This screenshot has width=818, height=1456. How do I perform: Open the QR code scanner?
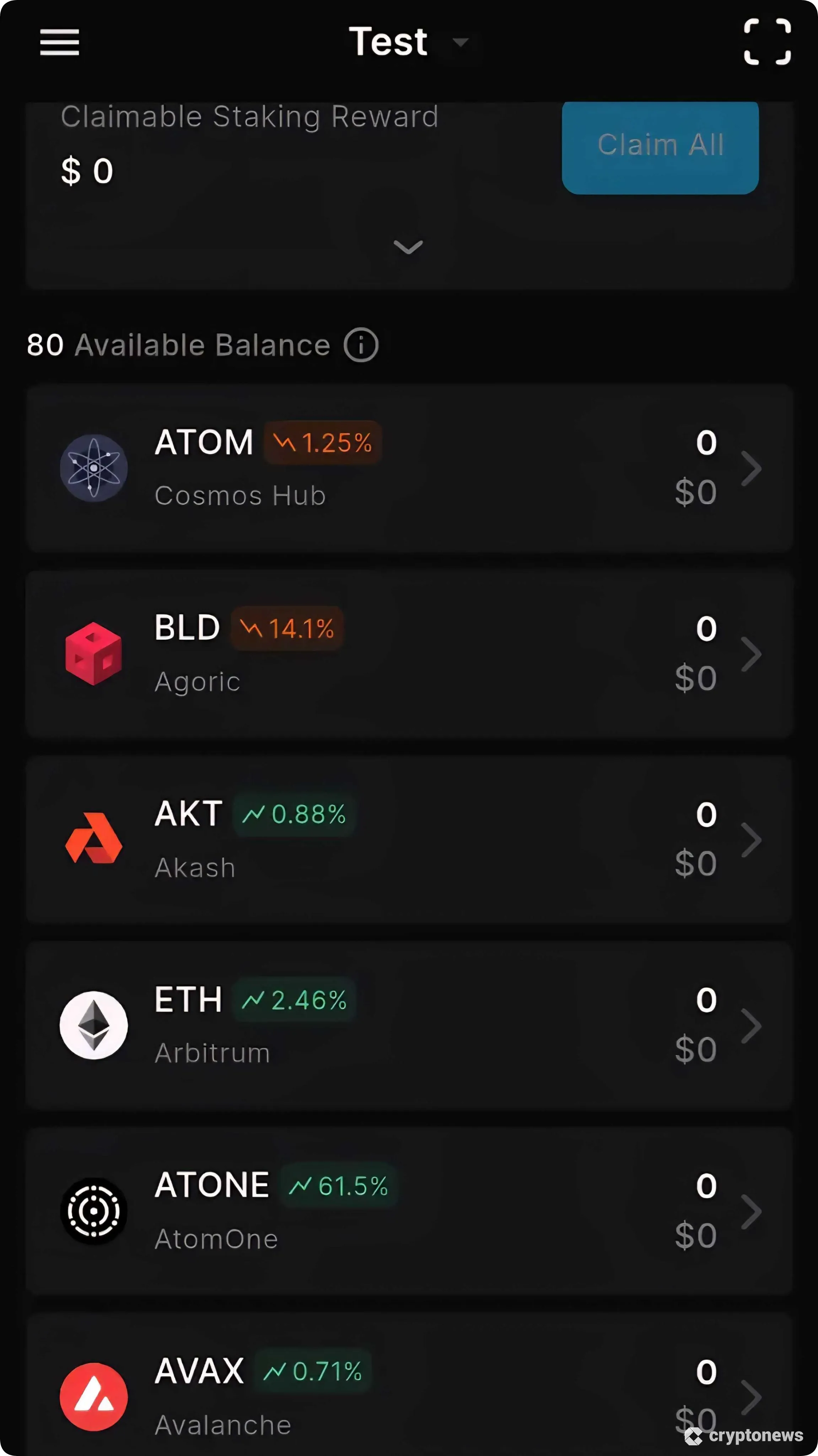coord(767,42)
